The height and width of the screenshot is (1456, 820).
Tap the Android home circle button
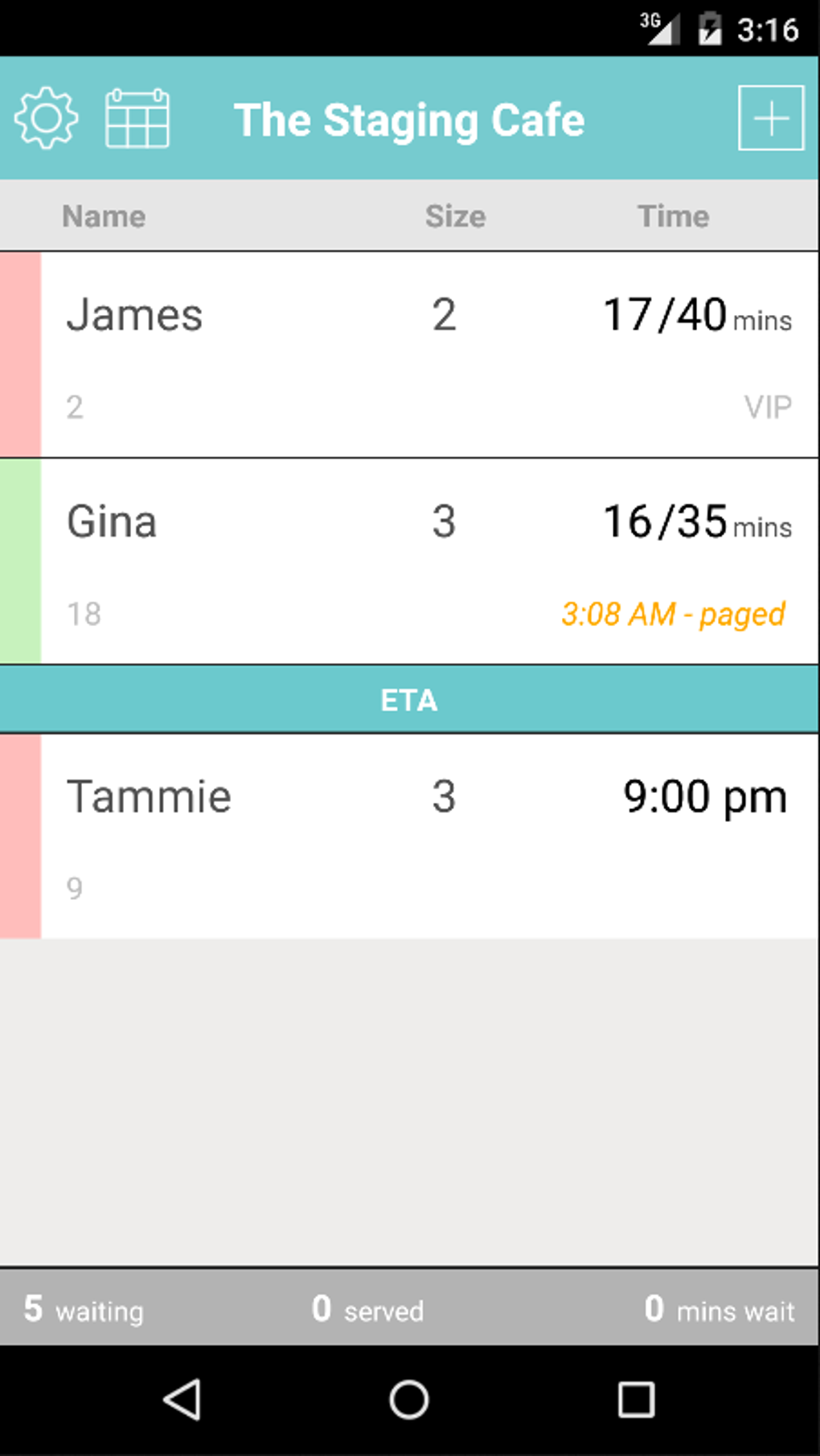pos(409,1400)
